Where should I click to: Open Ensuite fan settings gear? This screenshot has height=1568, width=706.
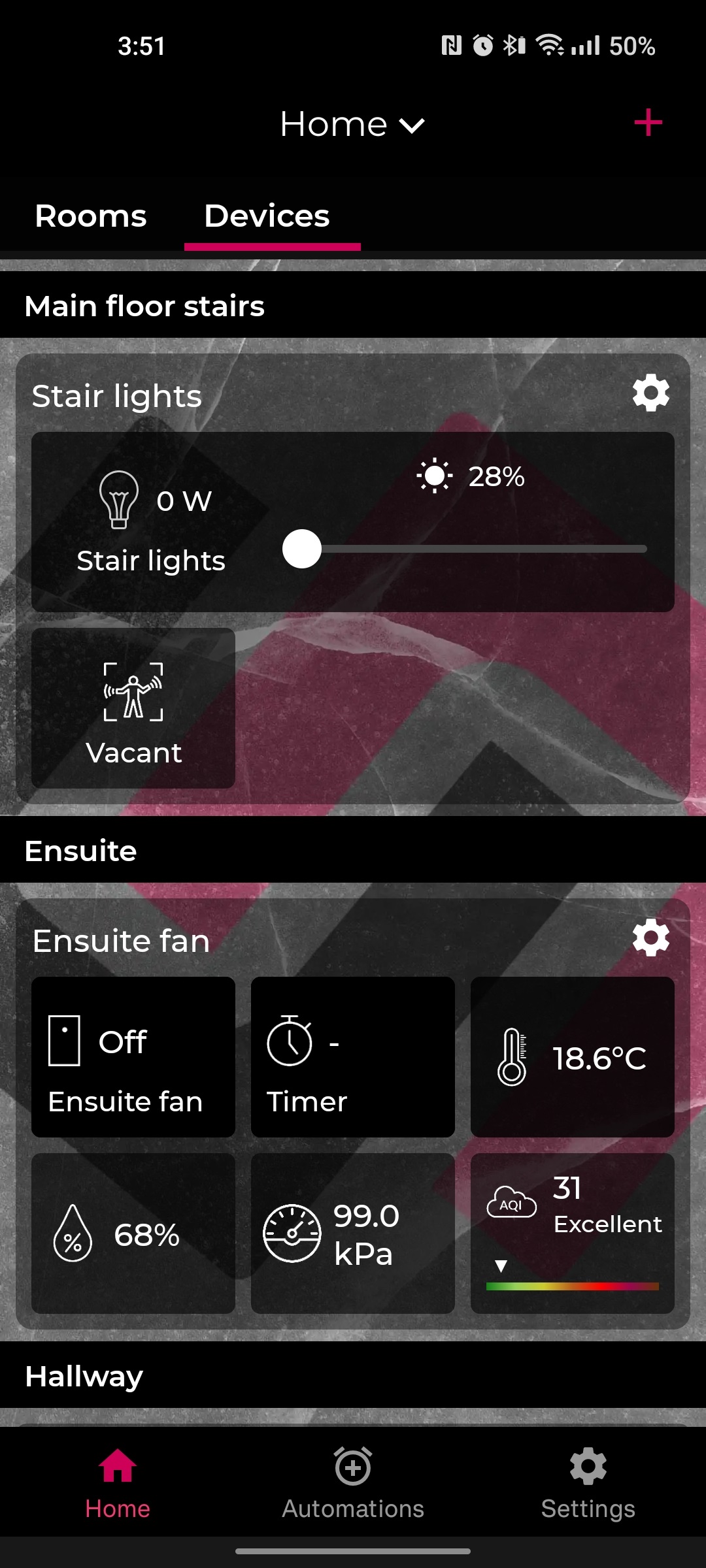650,938
